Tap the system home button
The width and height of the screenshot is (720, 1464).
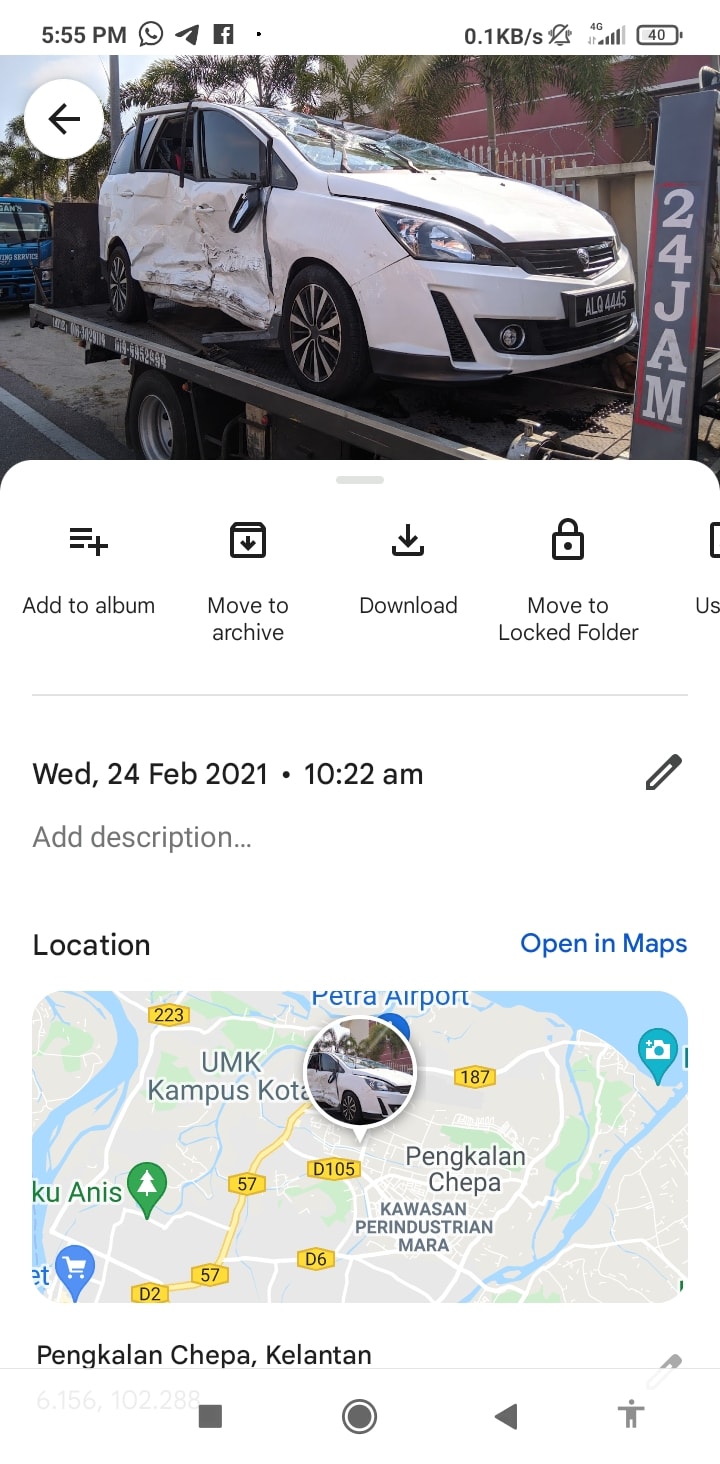[359, 1416]
